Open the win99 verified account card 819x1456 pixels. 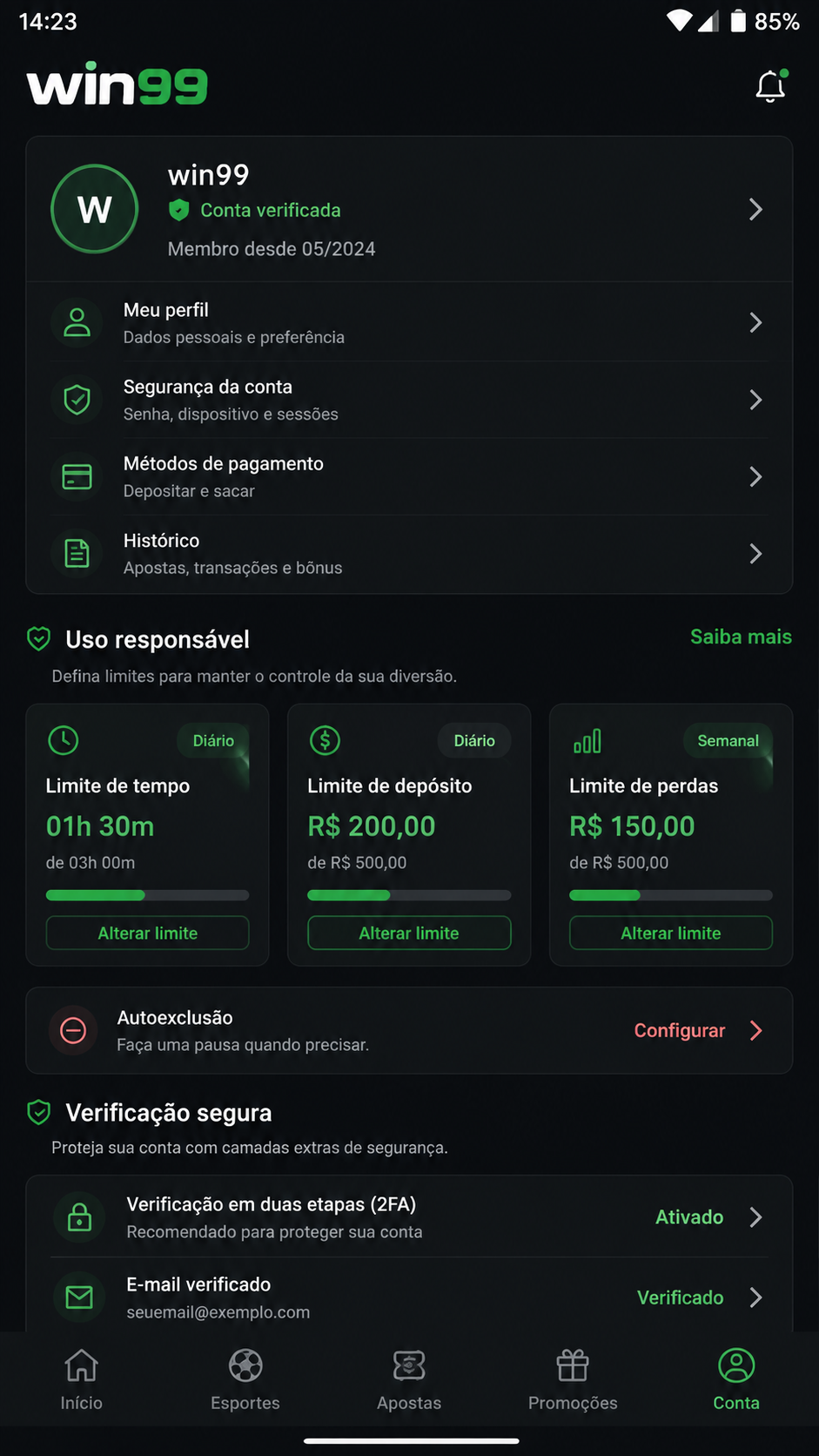[x=409, y=209]
